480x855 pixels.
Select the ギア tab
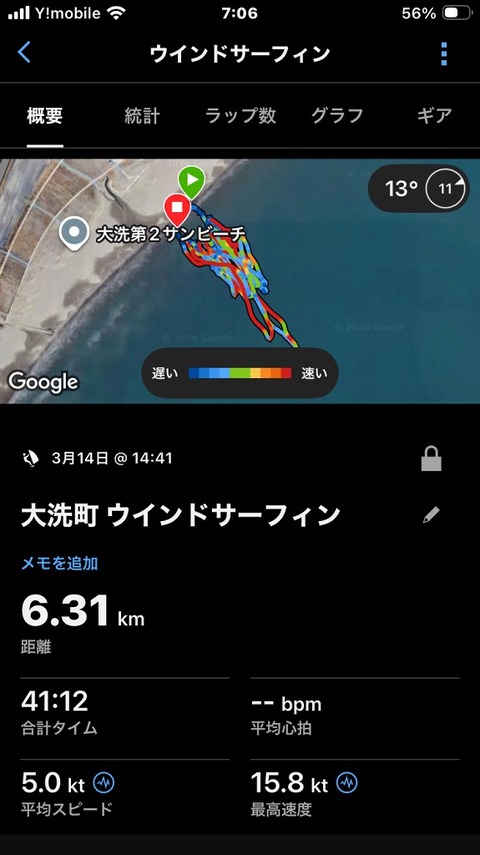coord(434,116)
